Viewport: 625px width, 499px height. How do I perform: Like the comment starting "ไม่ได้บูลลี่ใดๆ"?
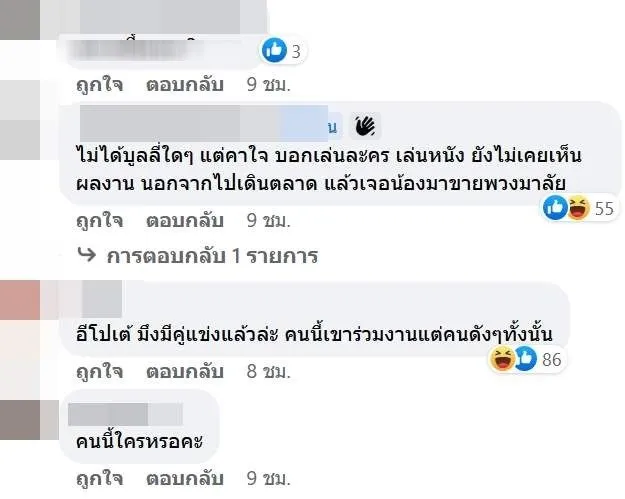pyautogui.click(x=99, y=219)
